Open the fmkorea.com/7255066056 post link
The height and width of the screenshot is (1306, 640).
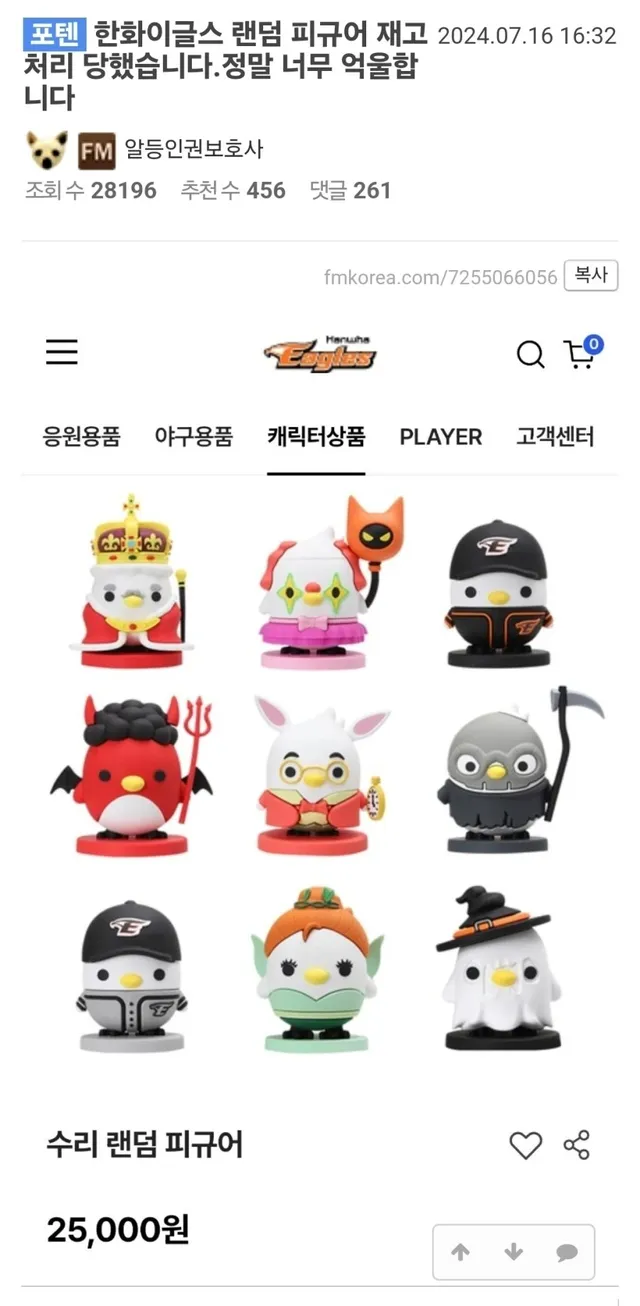pyautogui.click(x=440, y=277)
